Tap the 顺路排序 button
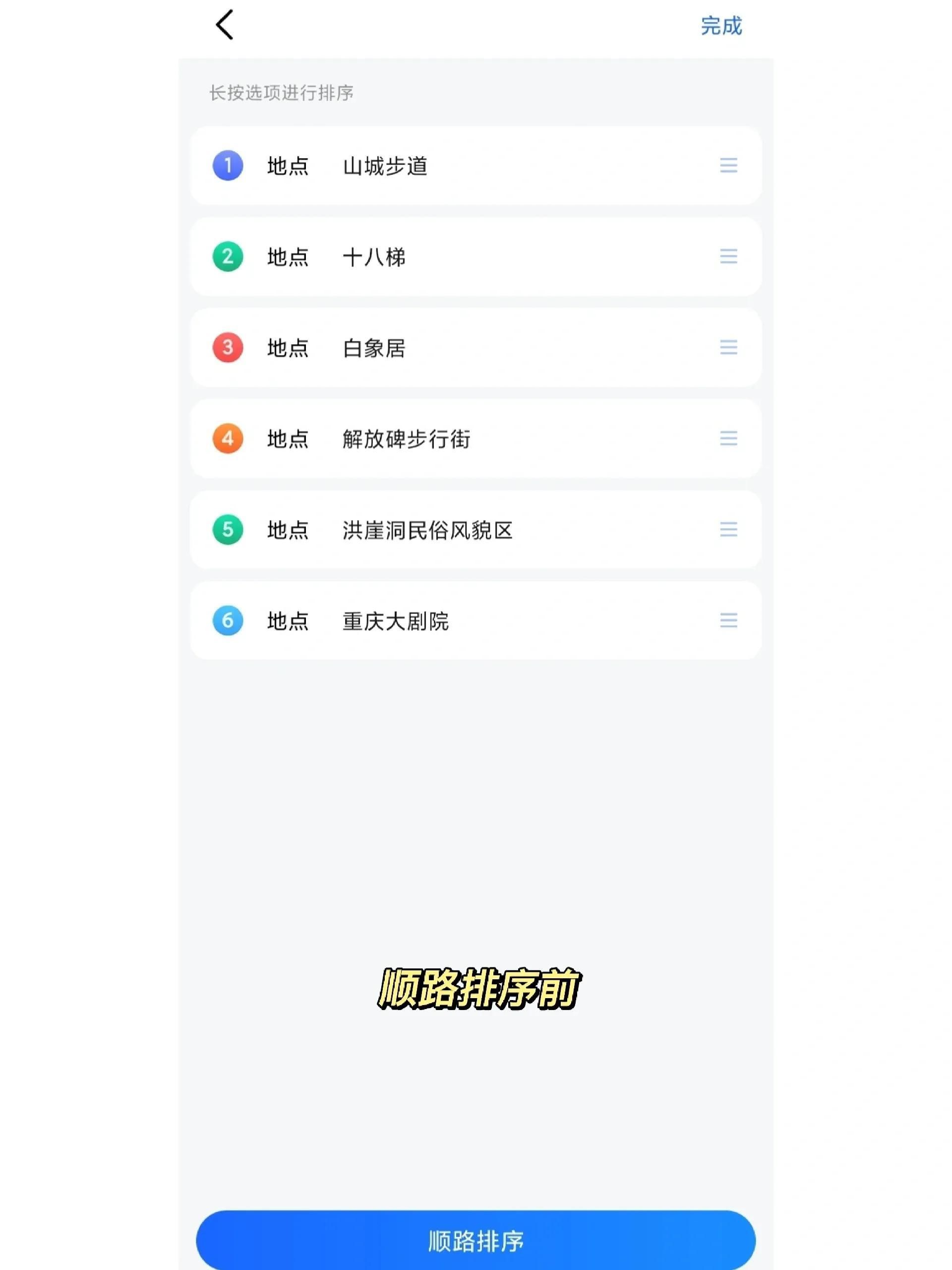 475,1241
